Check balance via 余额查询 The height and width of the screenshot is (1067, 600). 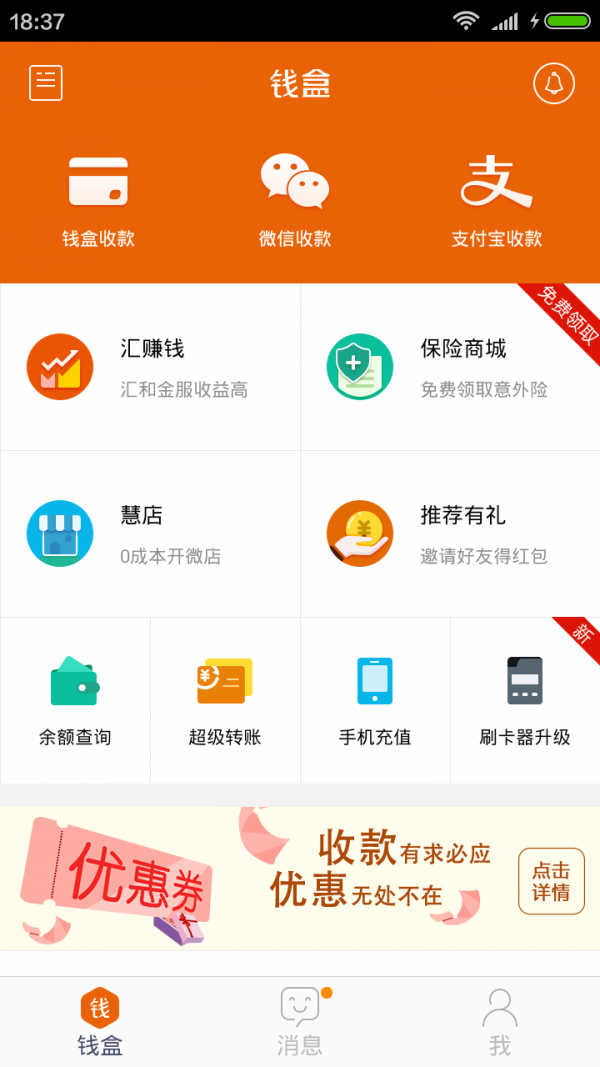tap(75, 700)
